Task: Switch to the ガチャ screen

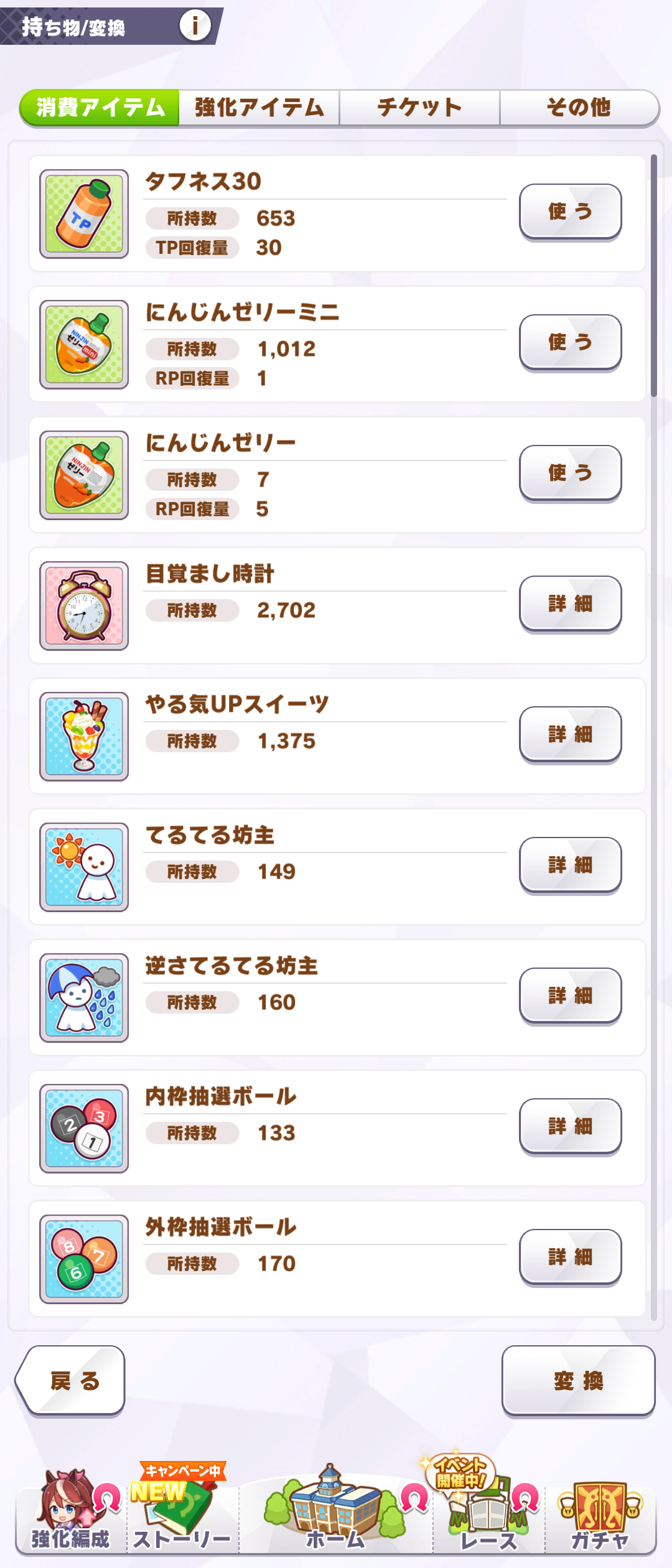Action: pos(600,1512)
